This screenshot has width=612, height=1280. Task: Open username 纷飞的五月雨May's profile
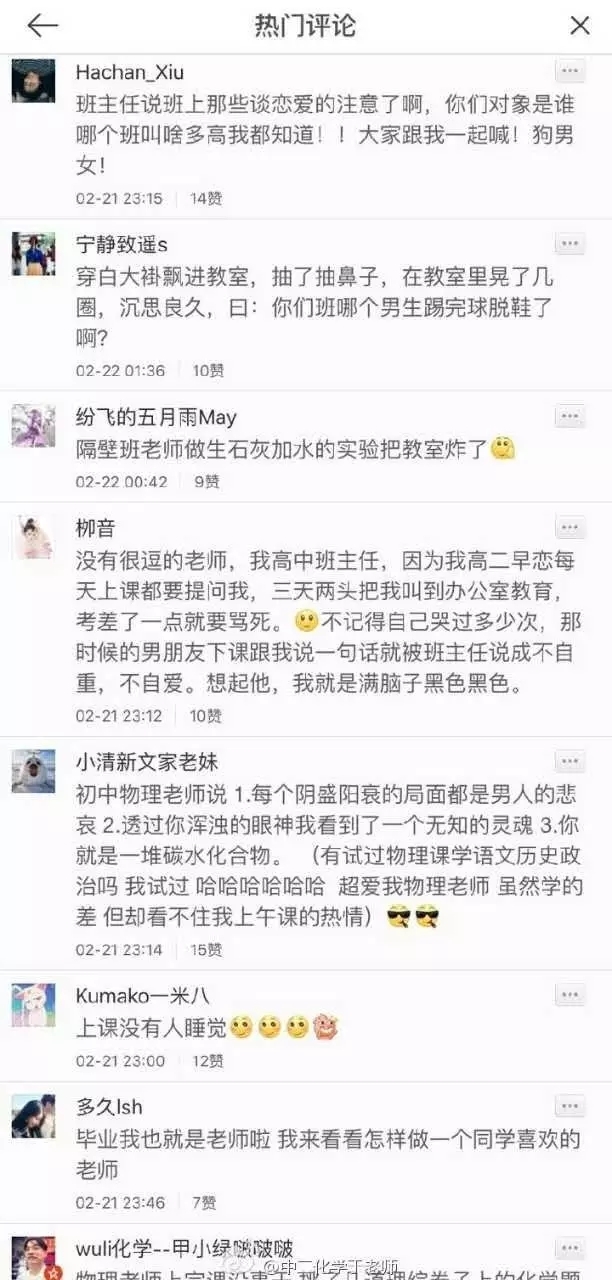click(x=156, y=416)
